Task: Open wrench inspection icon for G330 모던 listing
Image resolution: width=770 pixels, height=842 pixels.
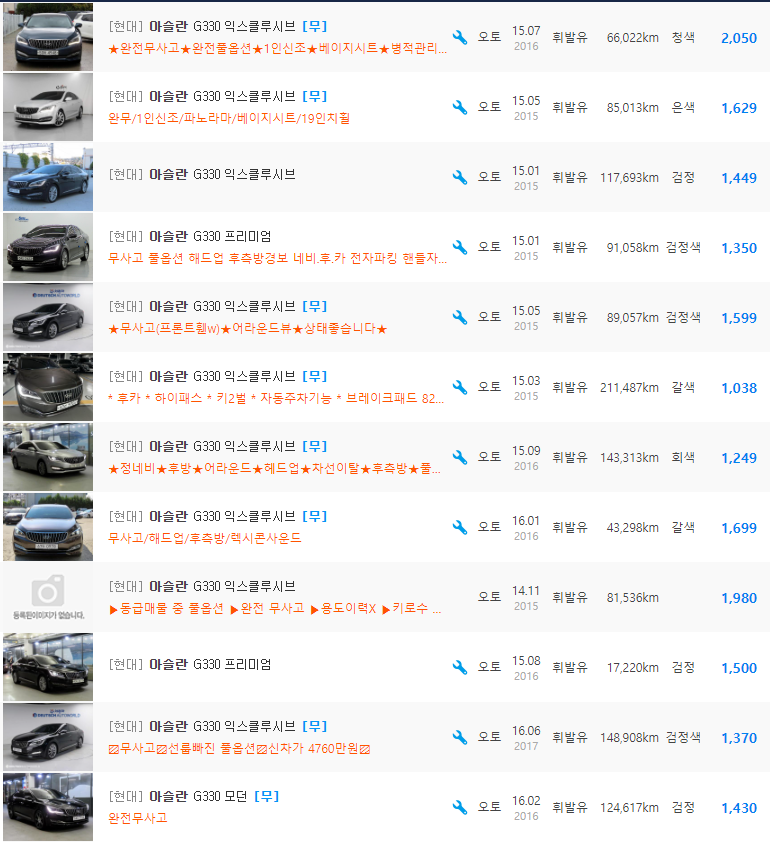Action: point(460,807)
